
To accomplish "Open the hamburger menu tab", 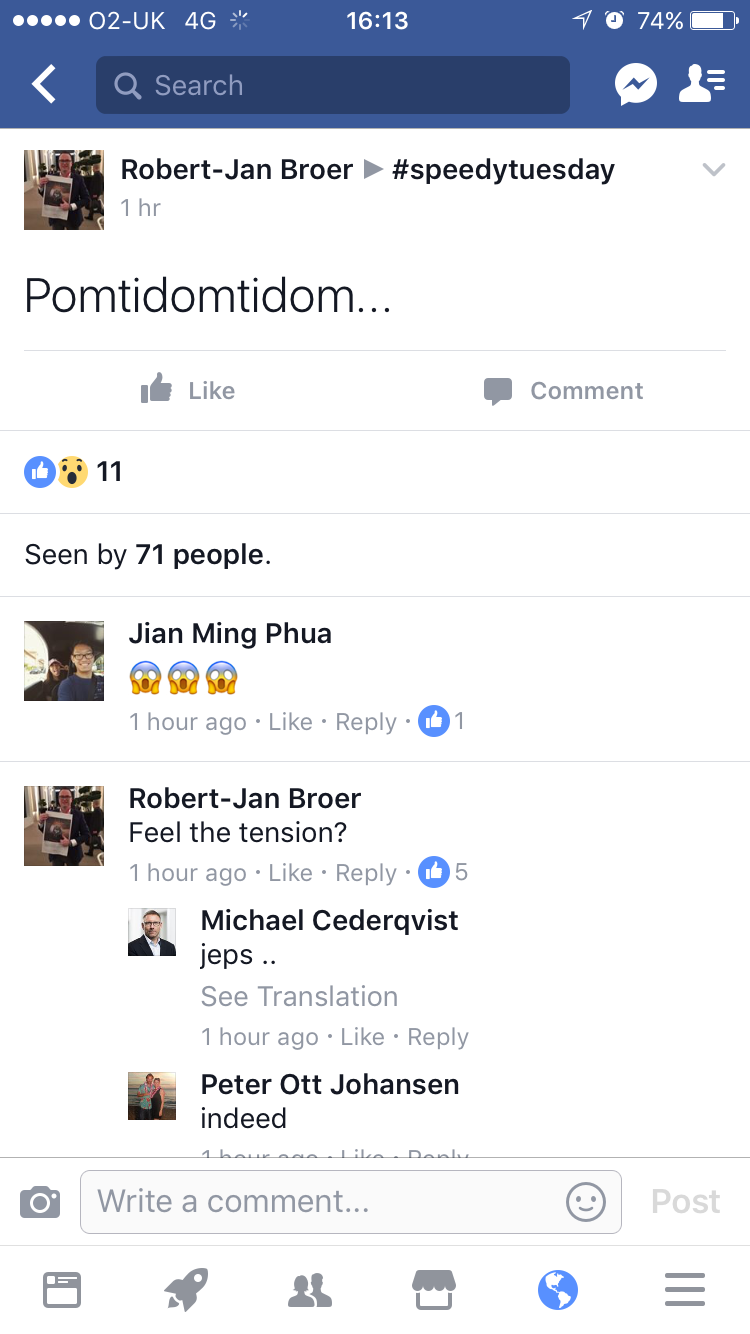I will tap(684, 1289).
